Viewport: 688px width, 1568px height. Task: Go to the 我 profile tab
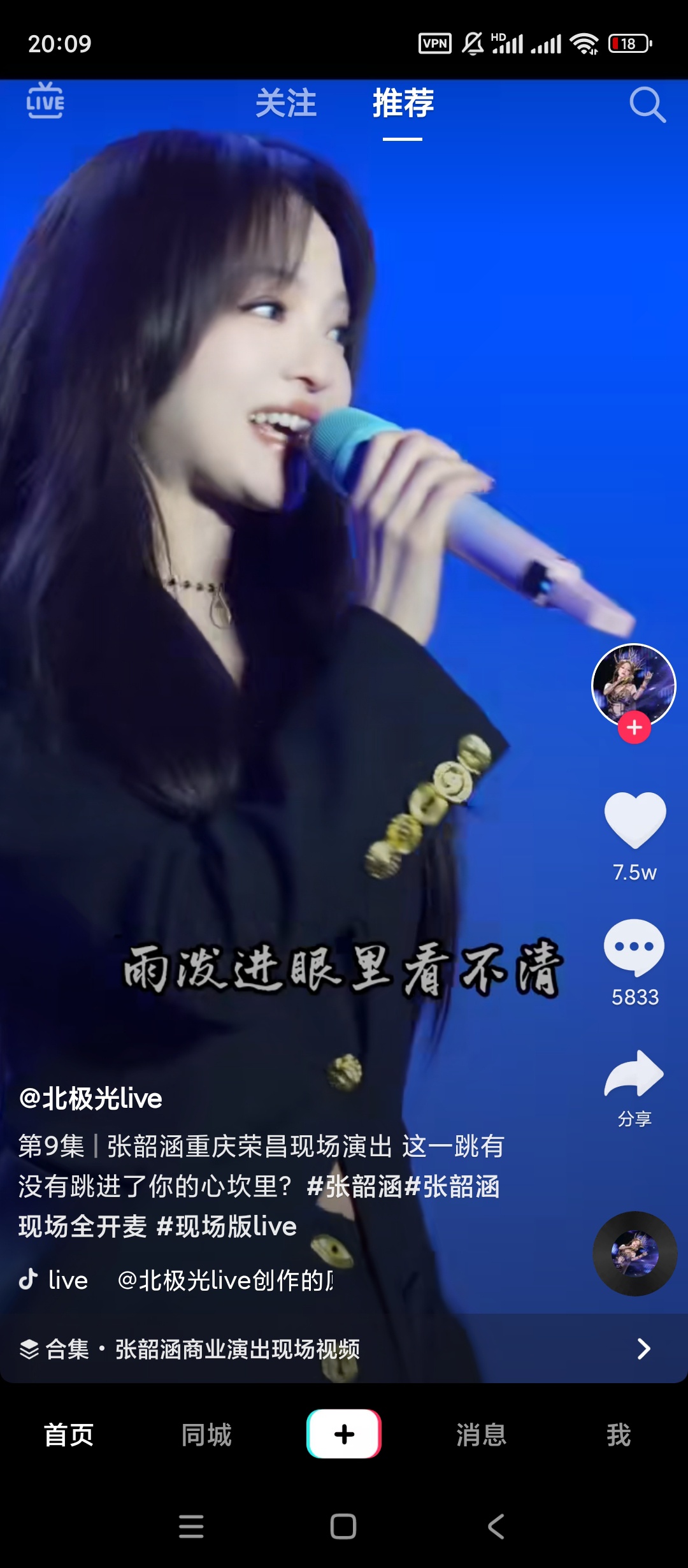619,1435
